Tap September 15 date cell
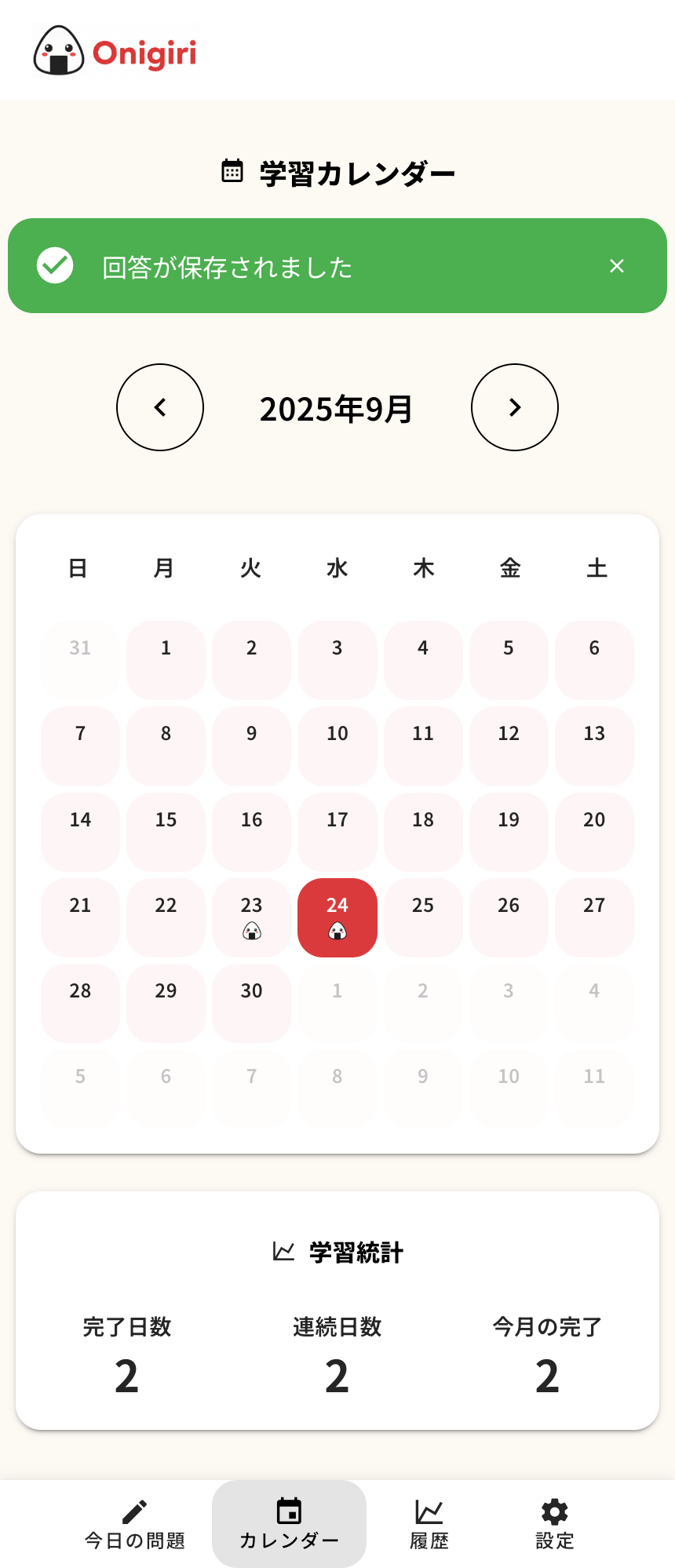The width and height of the screenshot is (675, 1568). tap(166, 832)
